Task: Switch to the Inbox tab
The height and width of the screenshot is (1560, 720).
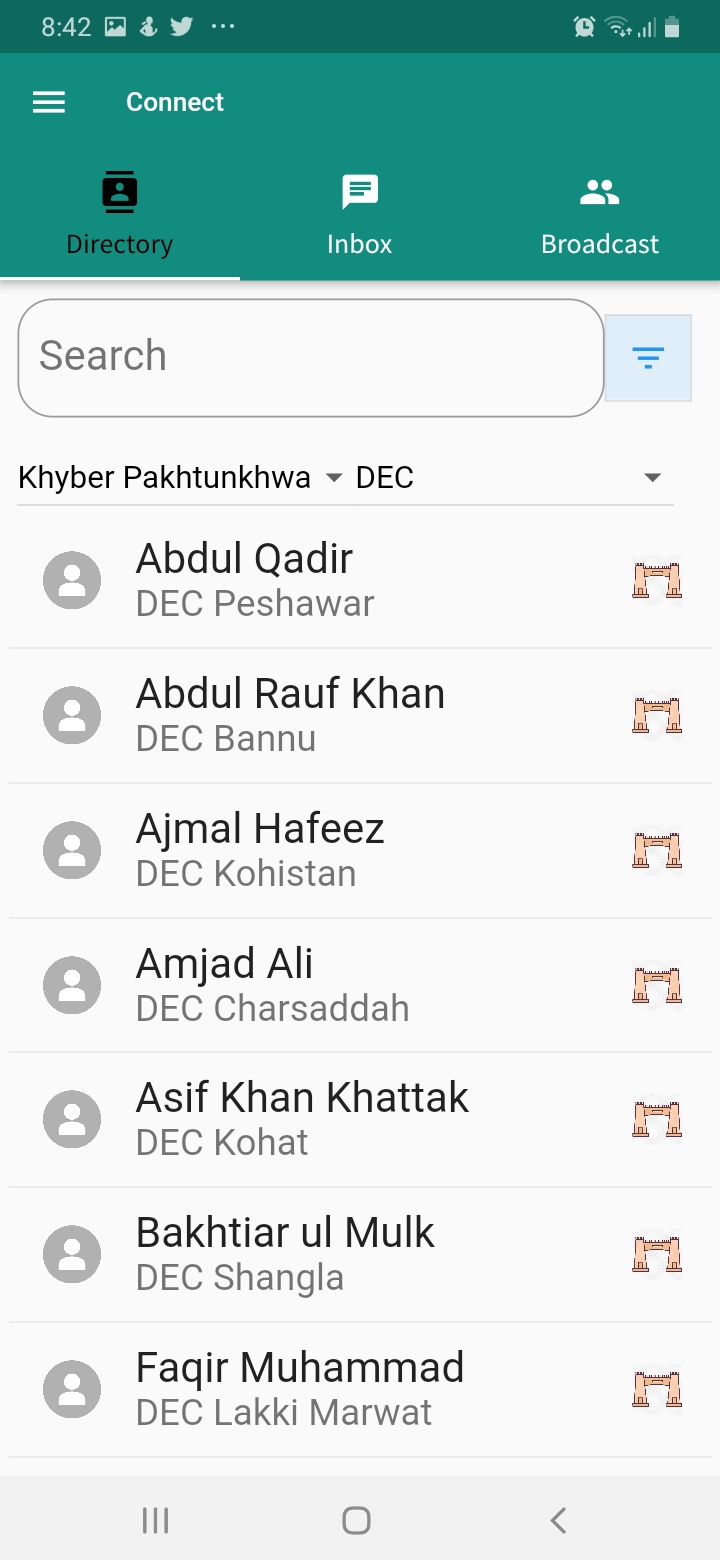Action: (360, 215)
